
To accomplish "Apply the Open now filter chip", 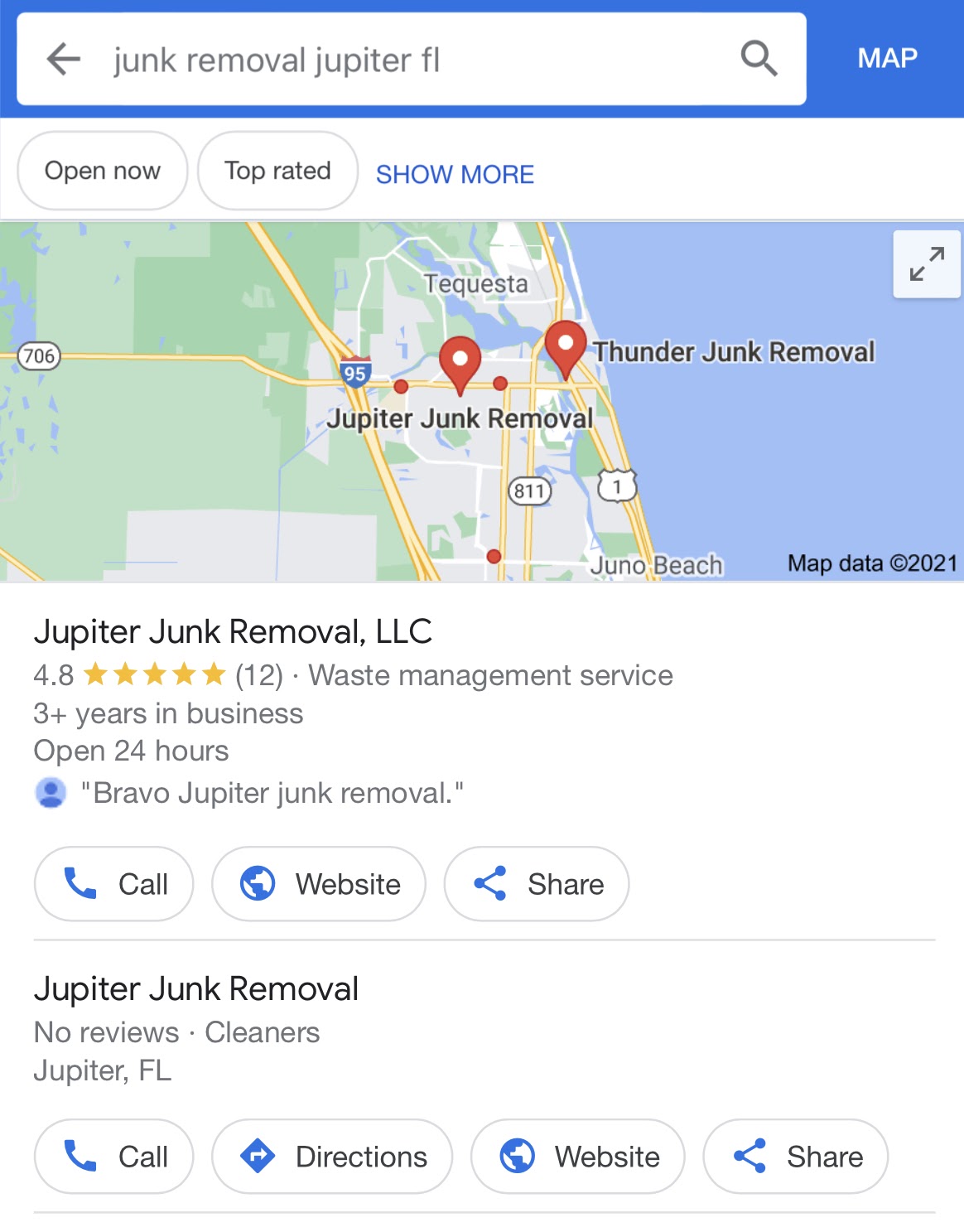I will [x=103, y=171].
